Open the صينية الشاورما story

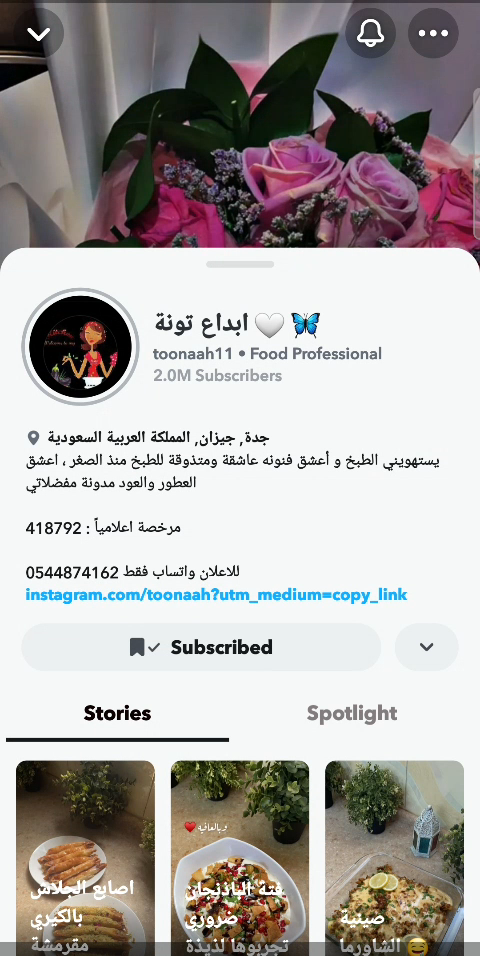click(395, 858)
